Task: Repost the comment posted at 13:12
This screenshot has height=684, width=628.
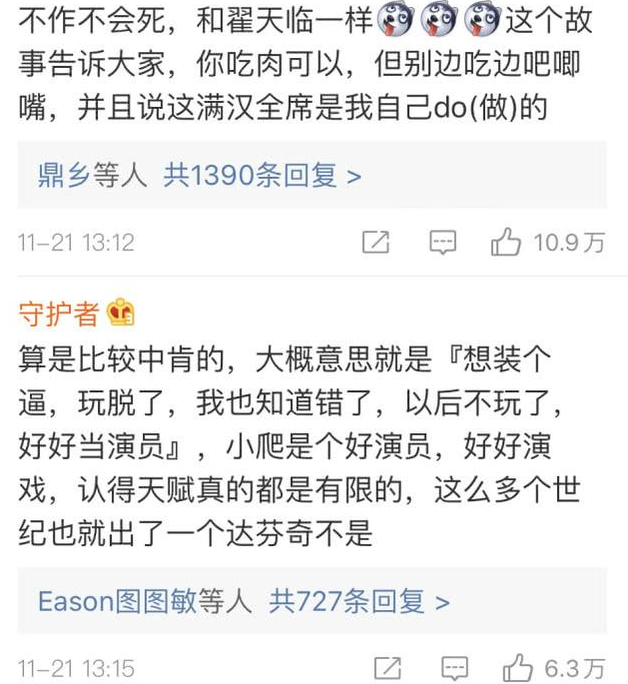Action: [375, 242]
